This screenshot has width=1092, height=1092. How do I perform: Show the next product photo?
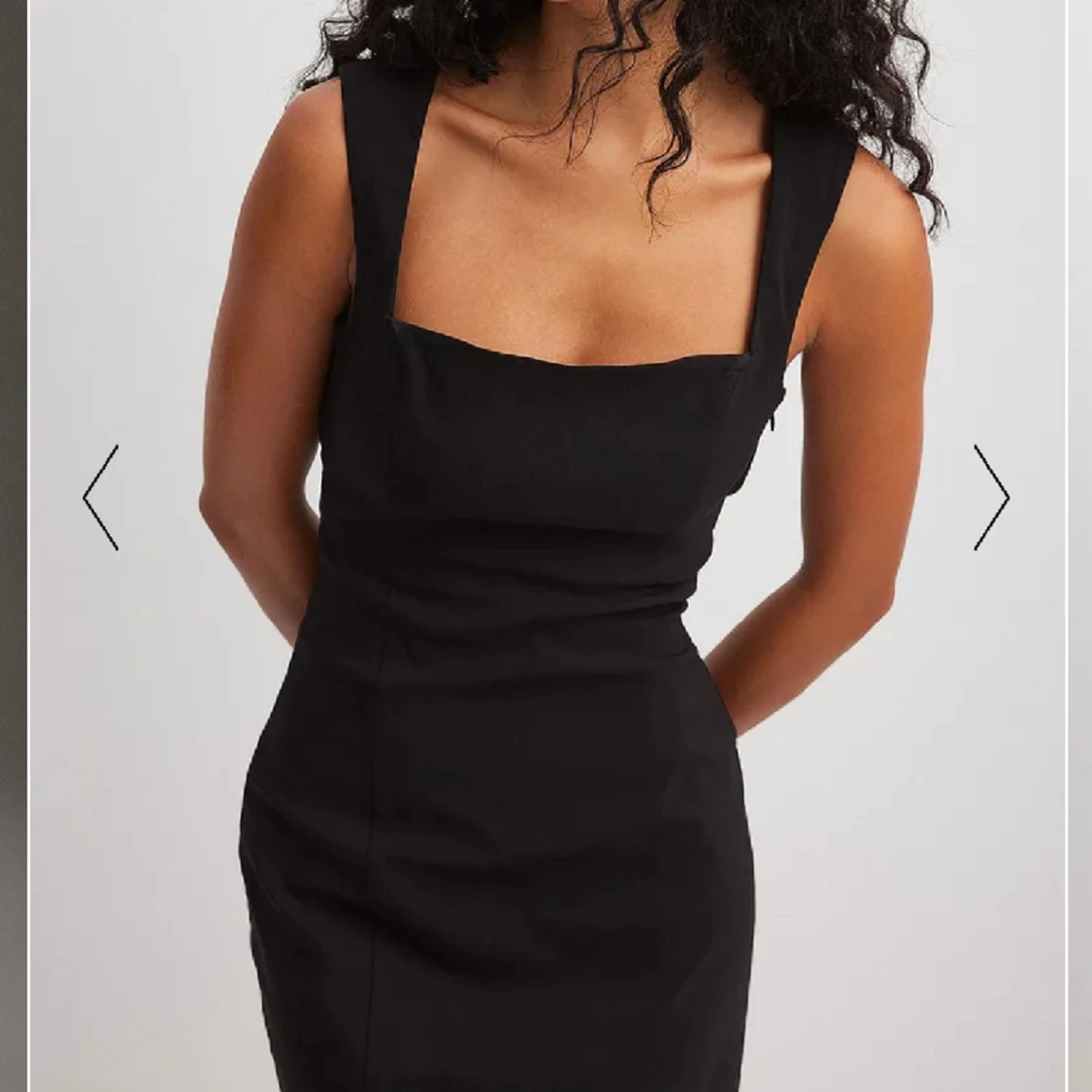991,498
